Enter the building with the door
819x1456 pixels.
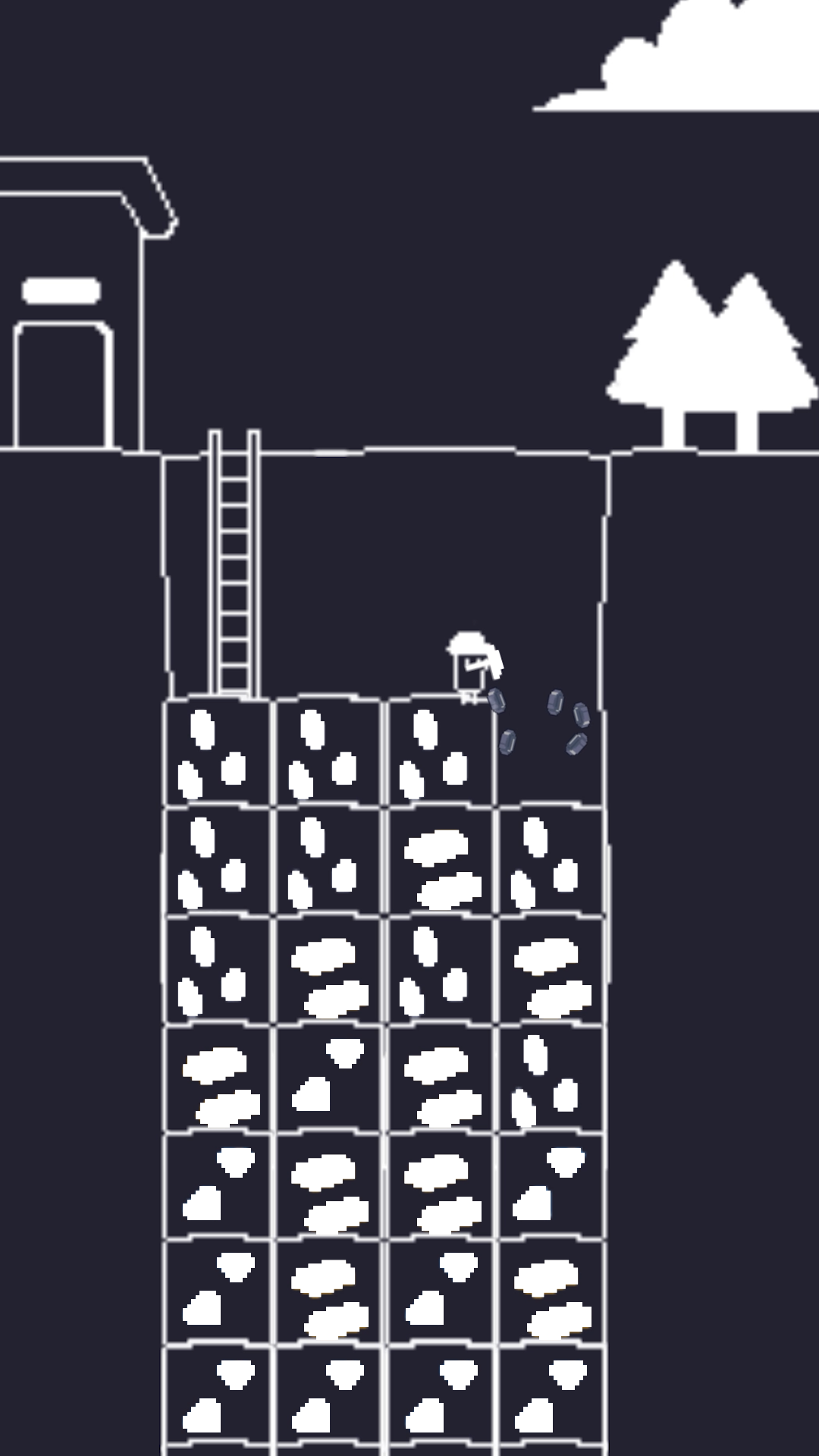(62, 385)
